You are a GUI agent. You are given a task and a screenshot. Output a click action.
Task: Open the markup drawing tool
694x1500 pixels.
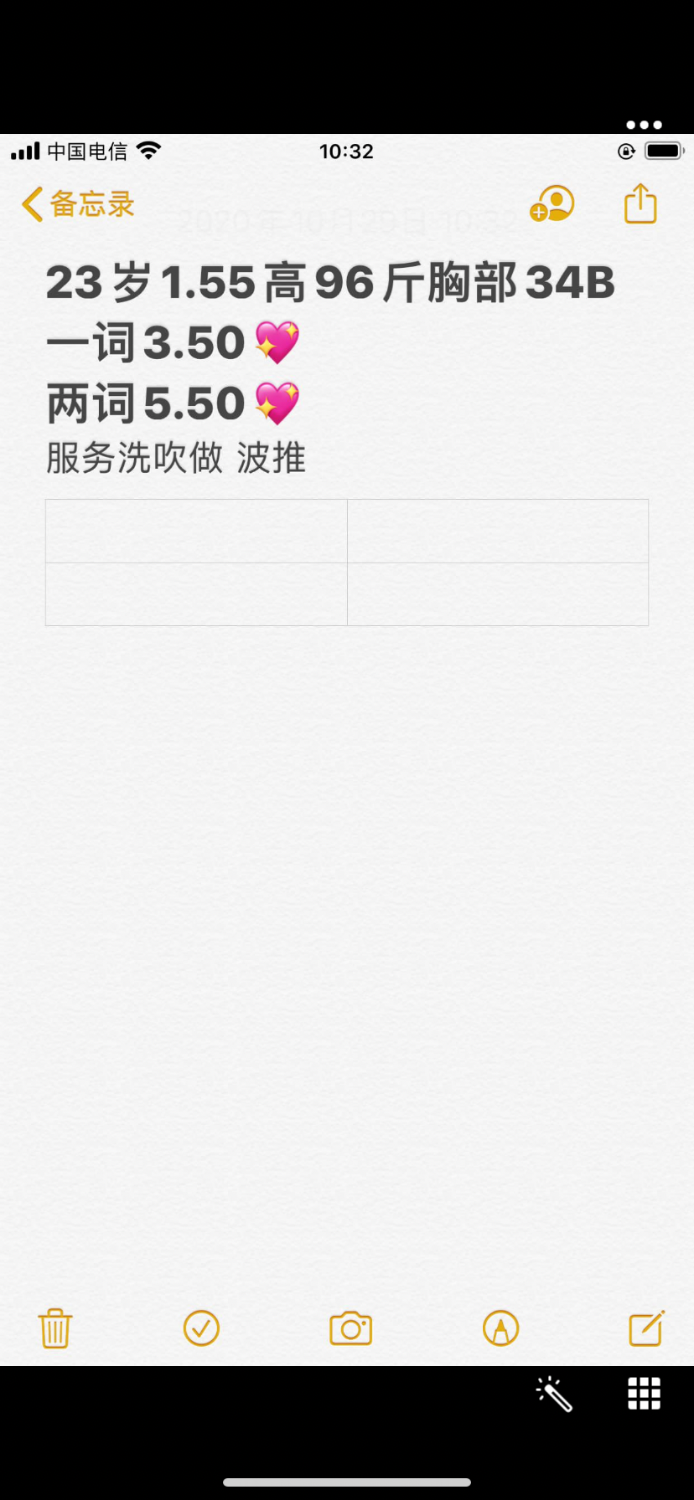click(500, 1328)
